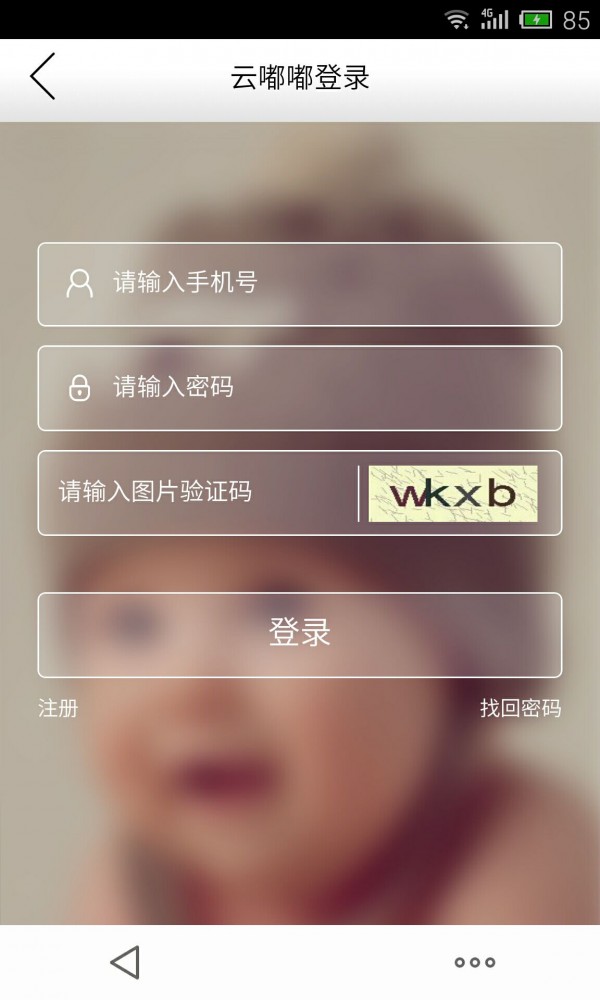This screenshot has height=1000, width=600.
Task: Open the bottom three-dots menu
Action: (474, 962)
